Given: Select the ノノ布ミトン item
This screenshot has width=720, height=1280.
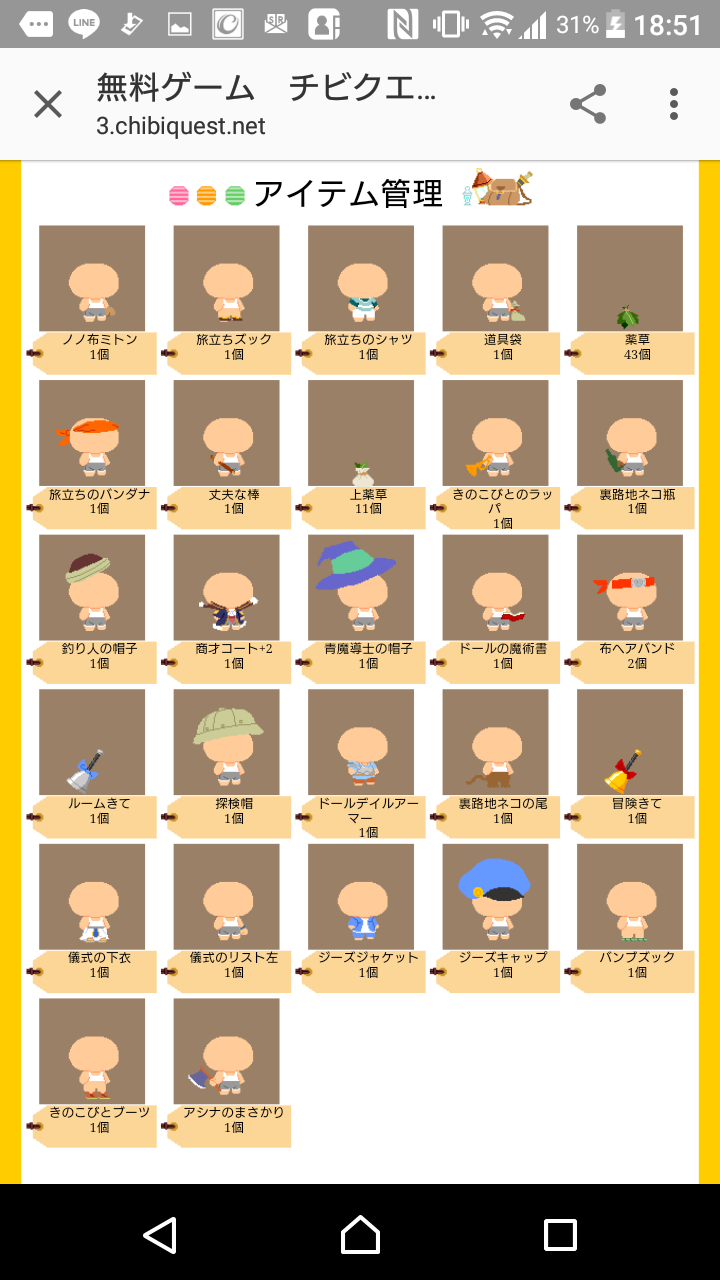Looking at the screenshot, I should 92,279.
